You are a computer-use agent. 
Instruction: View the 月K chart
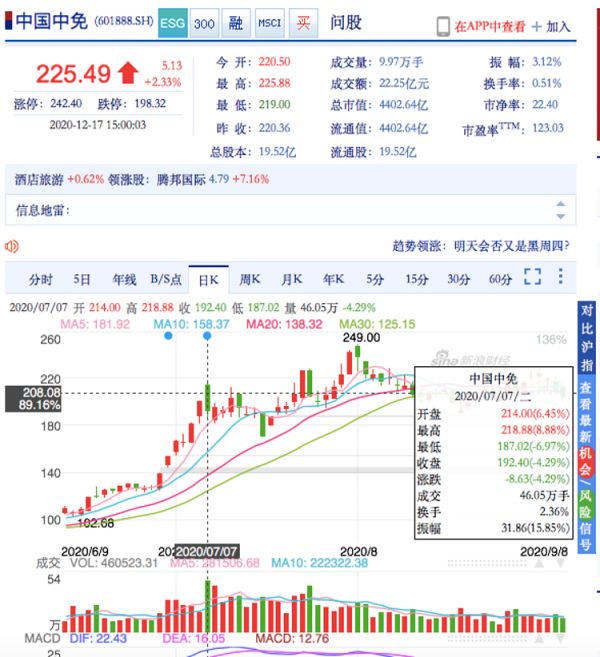[292, 279]
